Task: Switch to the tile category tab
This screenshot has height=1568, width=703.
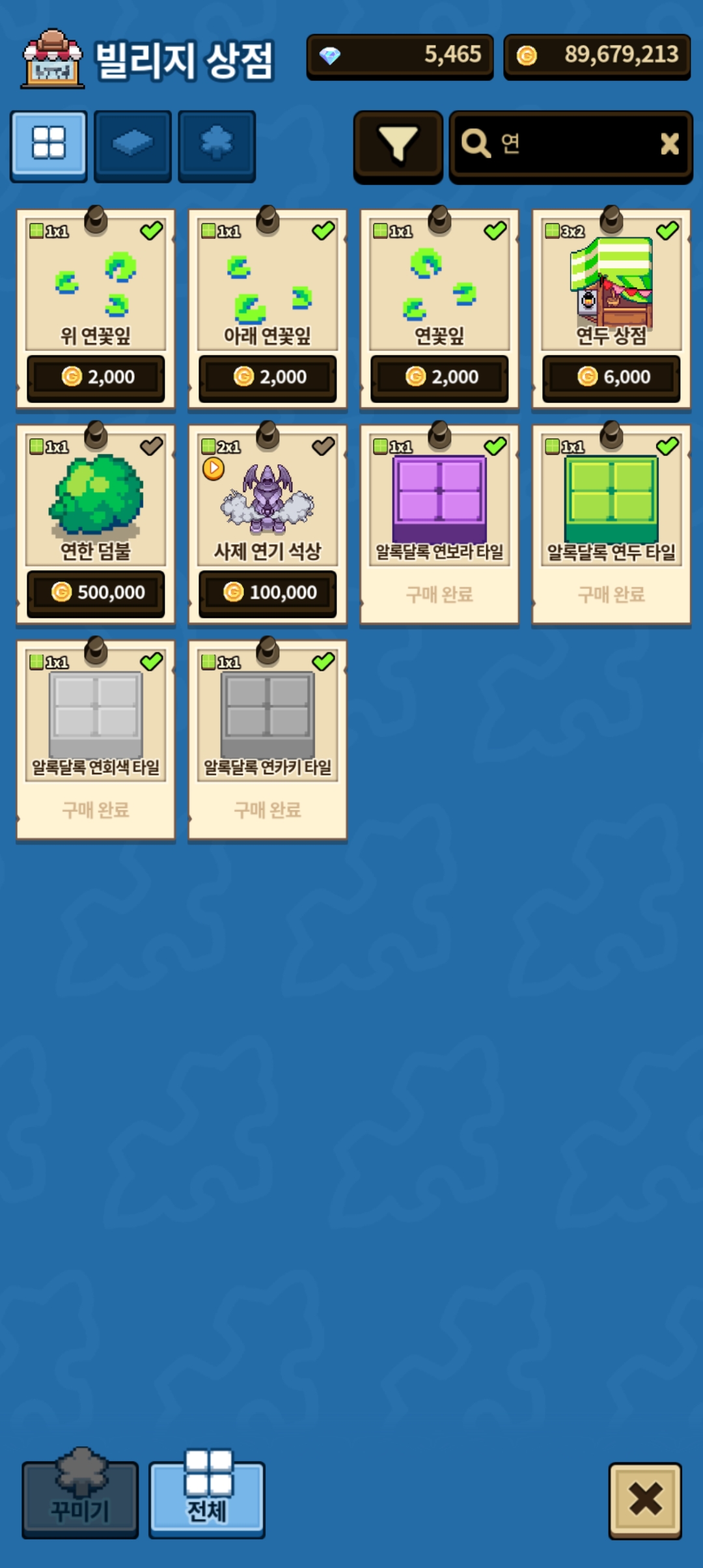Action: click(132, 145)
